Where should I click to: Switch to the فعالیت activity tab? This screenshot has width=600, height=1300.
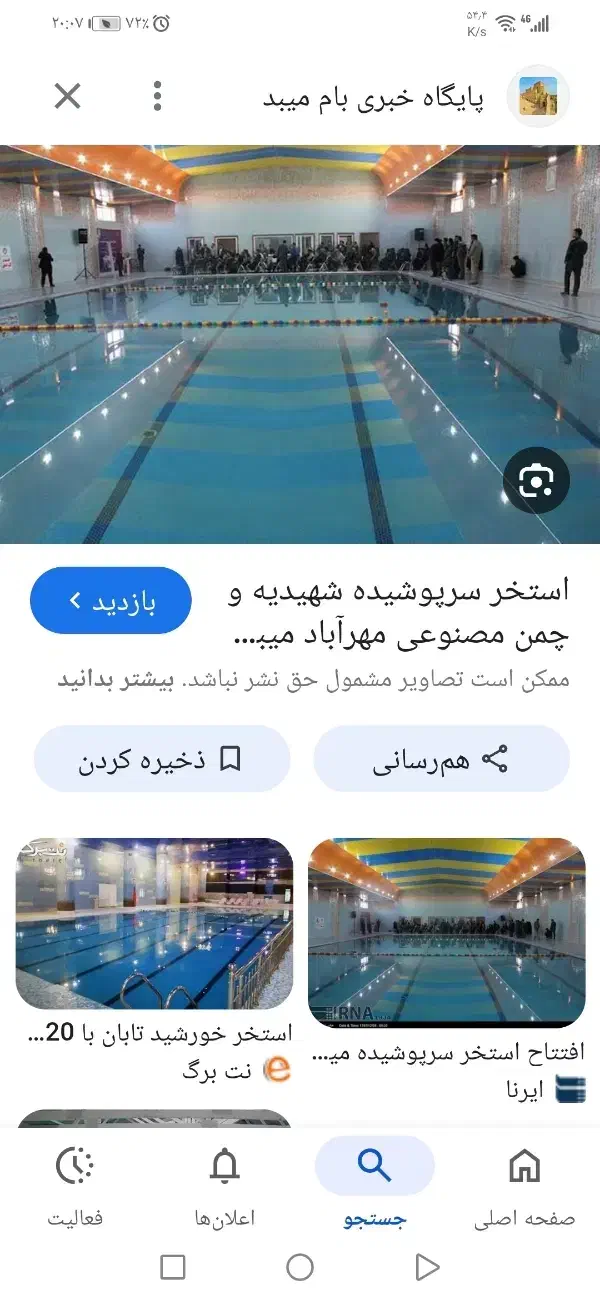click(x=75, y=1184)
